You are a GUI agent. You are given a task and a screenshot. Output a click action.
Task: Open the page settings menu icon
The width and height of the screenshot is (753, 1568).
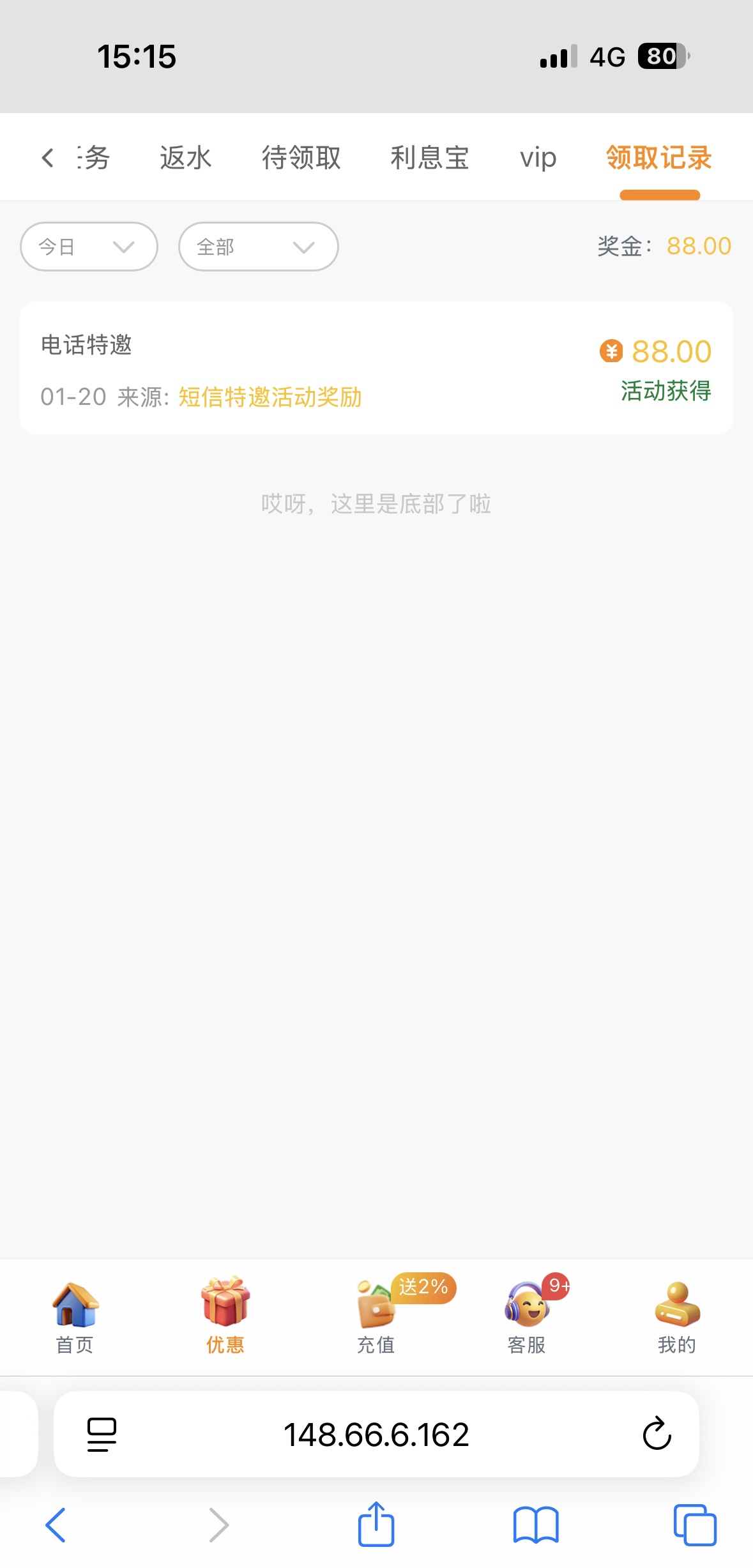click(102, 1434)
